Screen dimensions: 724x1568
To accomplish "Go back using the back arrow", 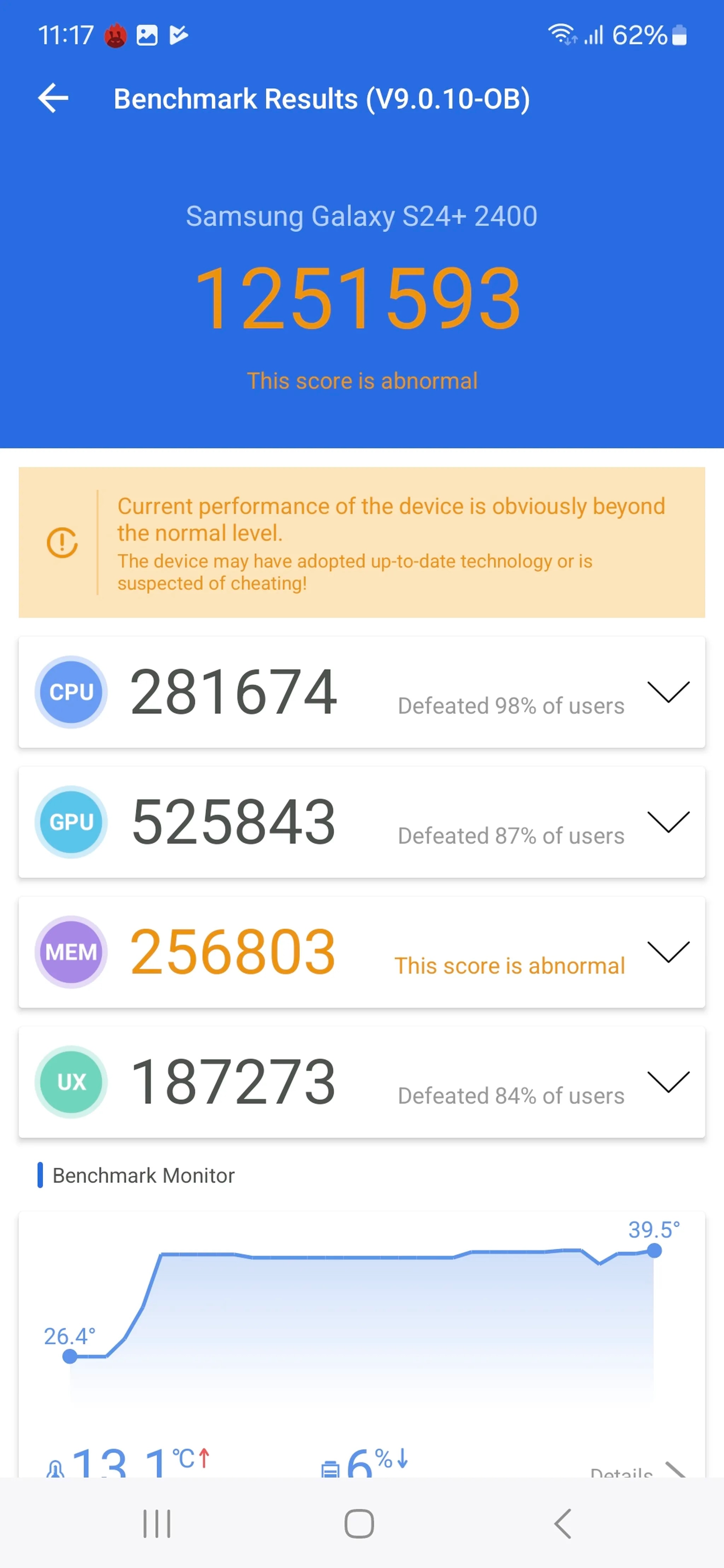I will click(53, 98).
